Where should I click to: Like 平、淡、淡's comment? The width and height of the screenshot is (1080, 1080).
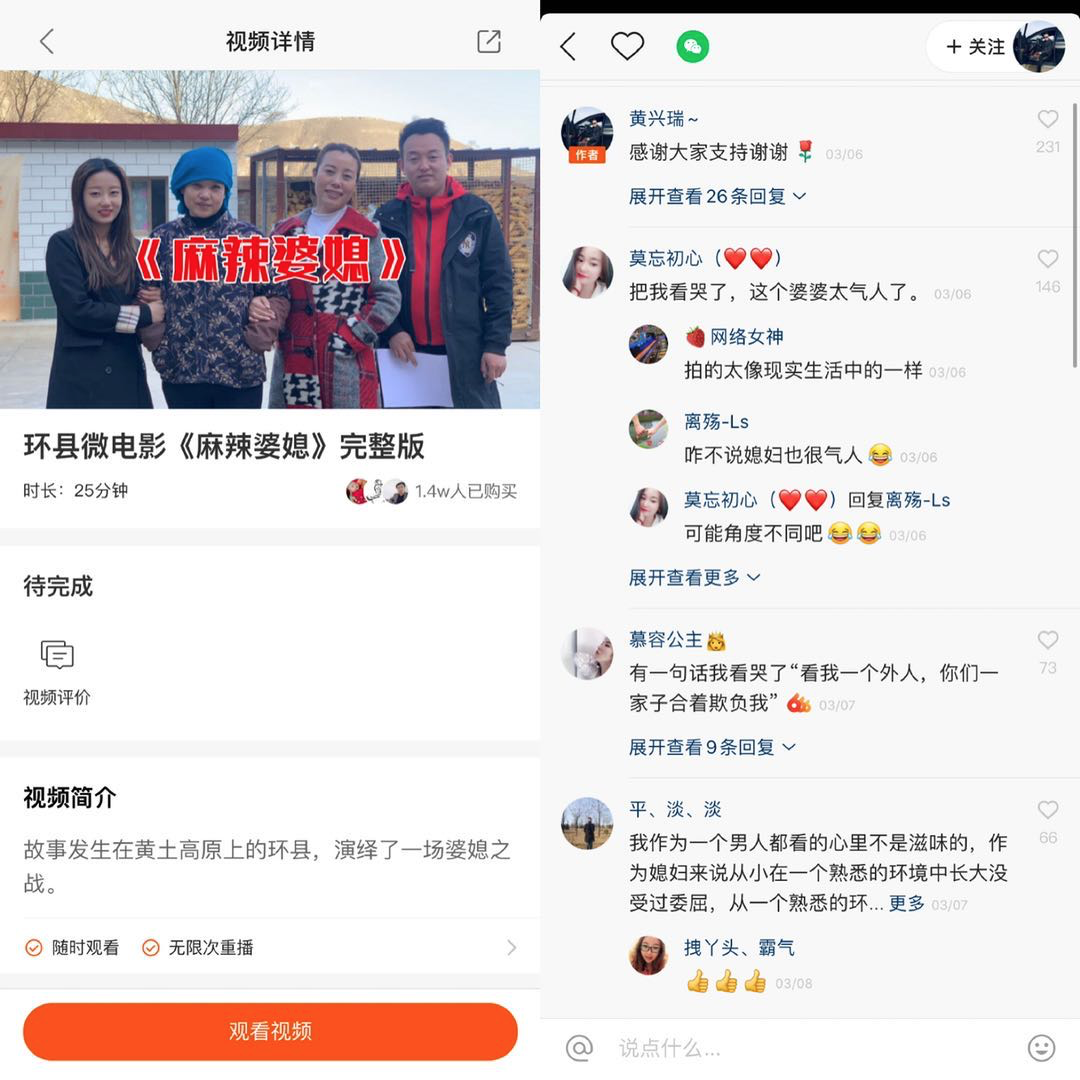(1047, 811)
